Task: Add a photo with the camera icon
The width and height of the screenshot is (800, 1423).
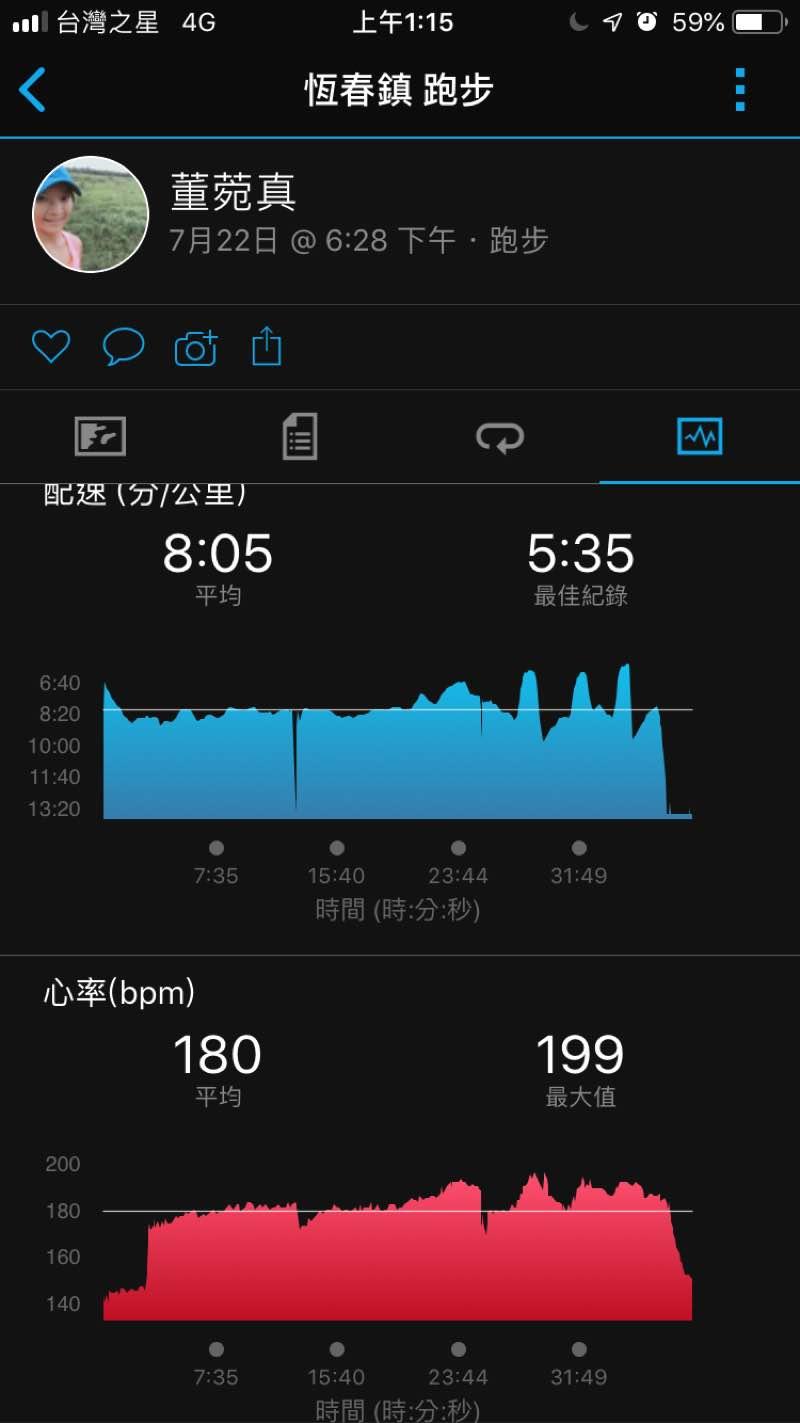Action: [x=196, y=347]
